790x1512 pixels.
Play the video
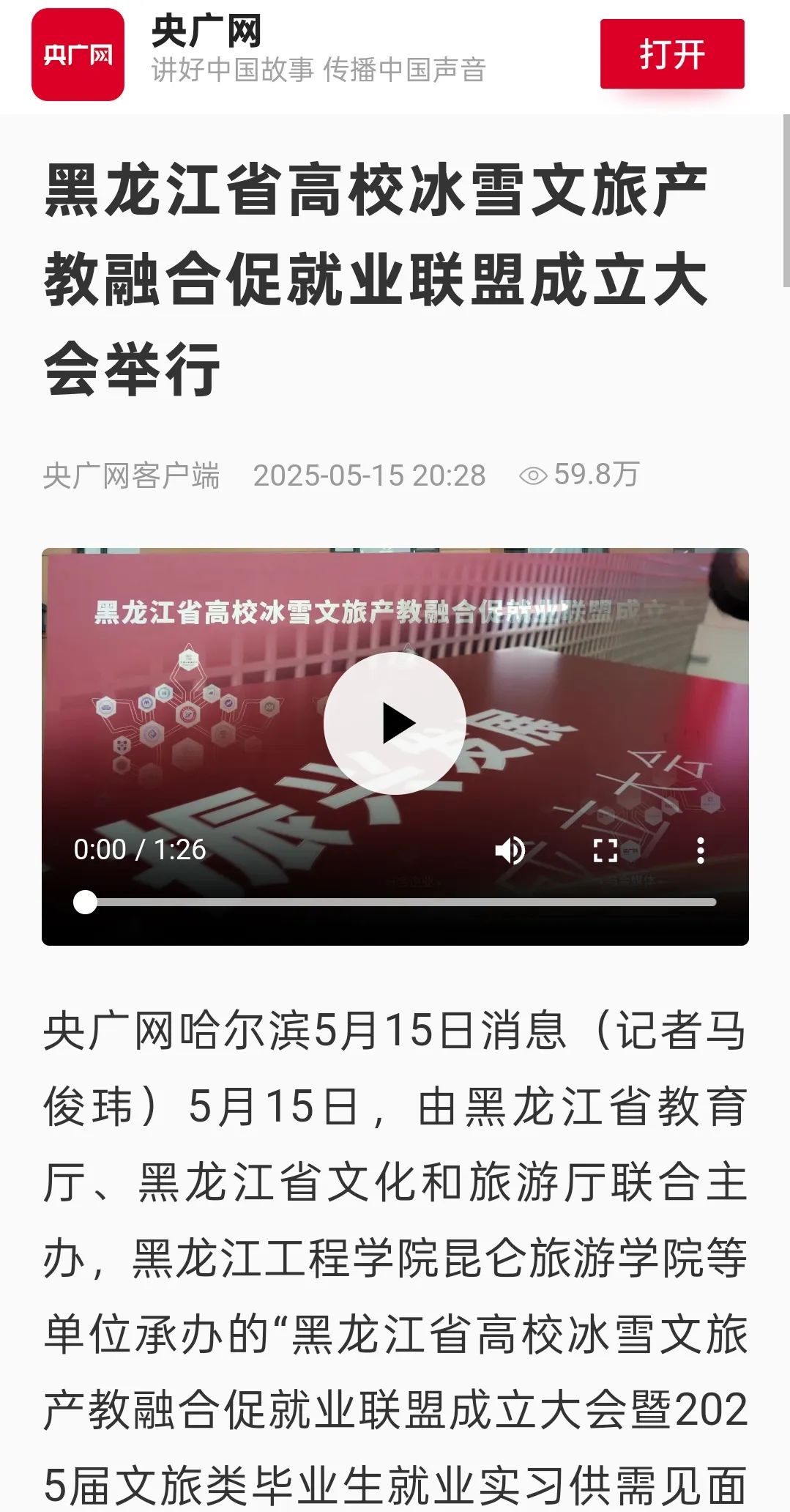[x=395, y=723]
